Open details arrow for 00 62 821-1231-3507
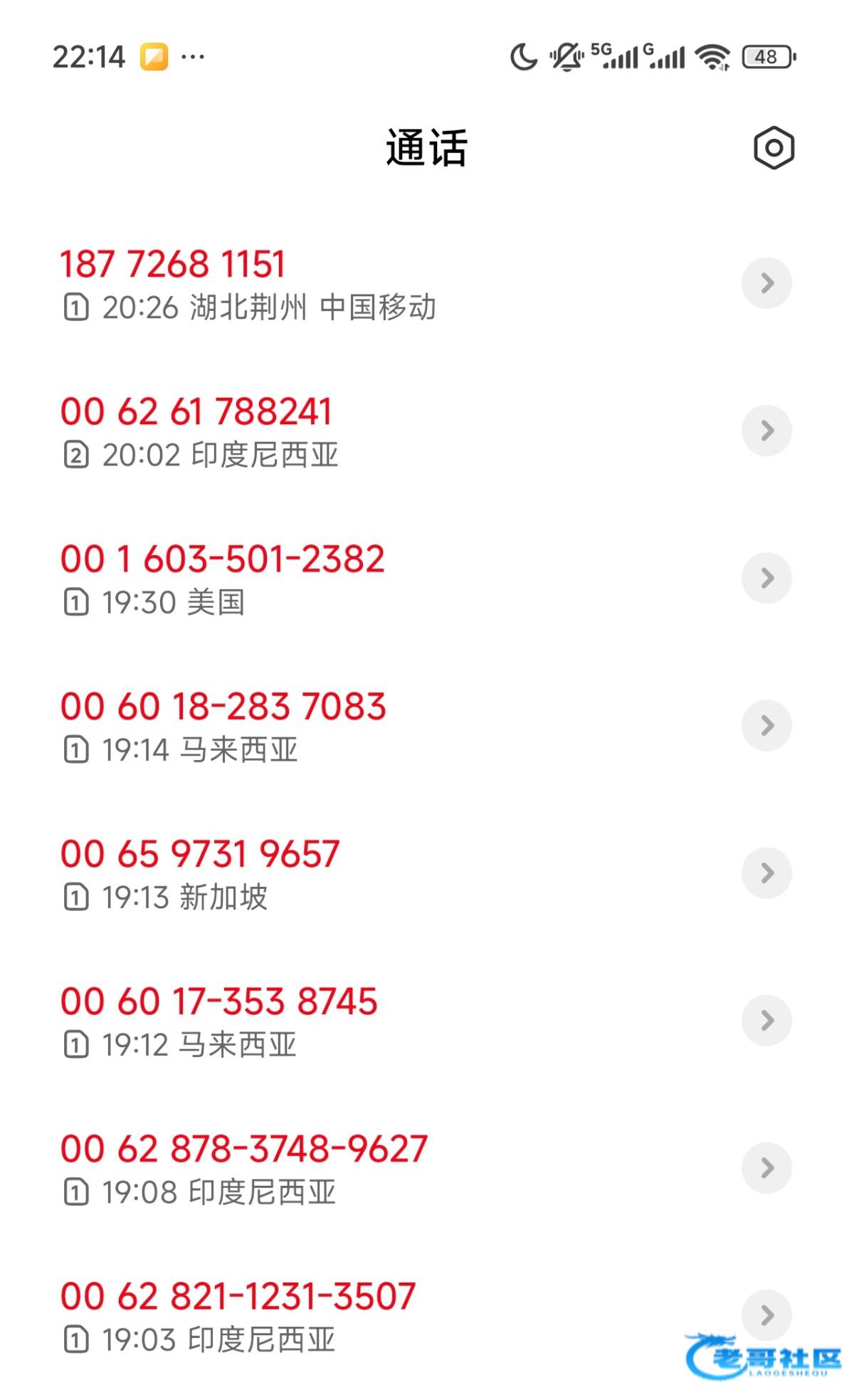854x1400 pixels. pos(766,1314)
